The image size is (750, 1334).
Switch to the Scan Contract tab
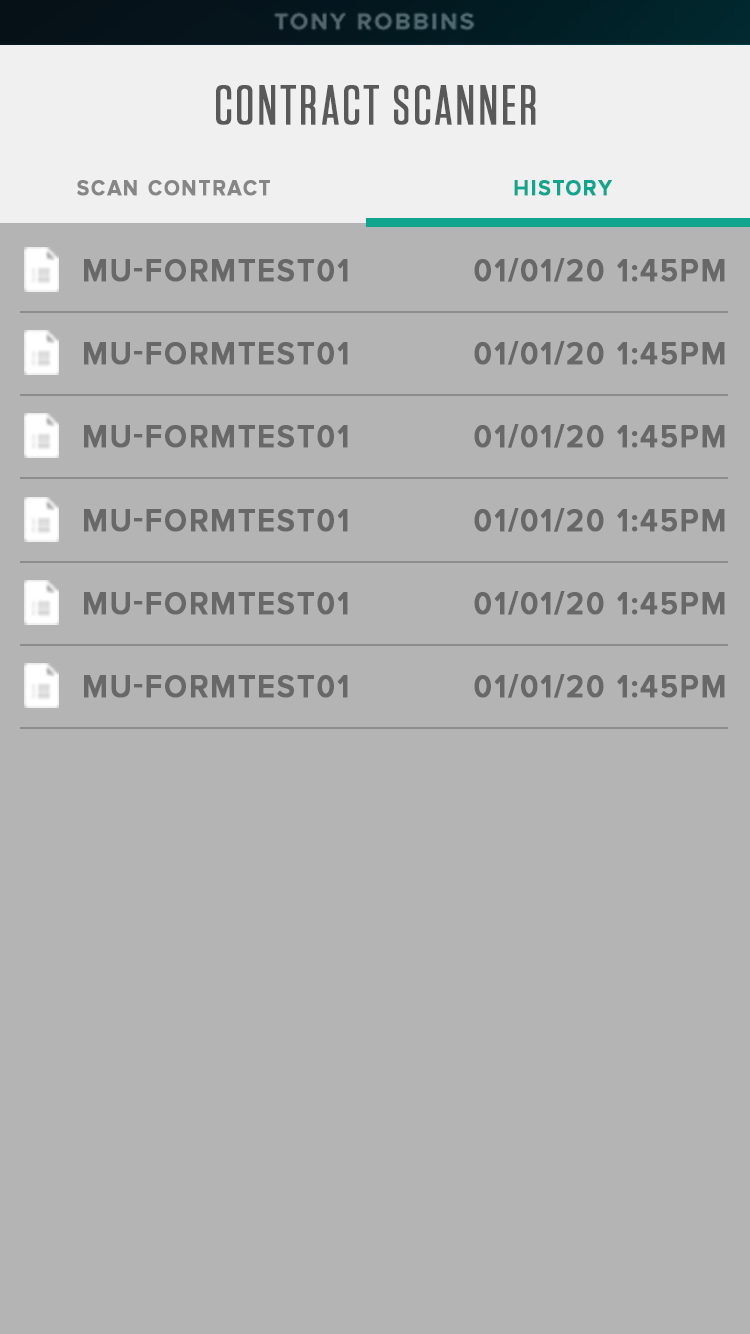pos(174,188)
